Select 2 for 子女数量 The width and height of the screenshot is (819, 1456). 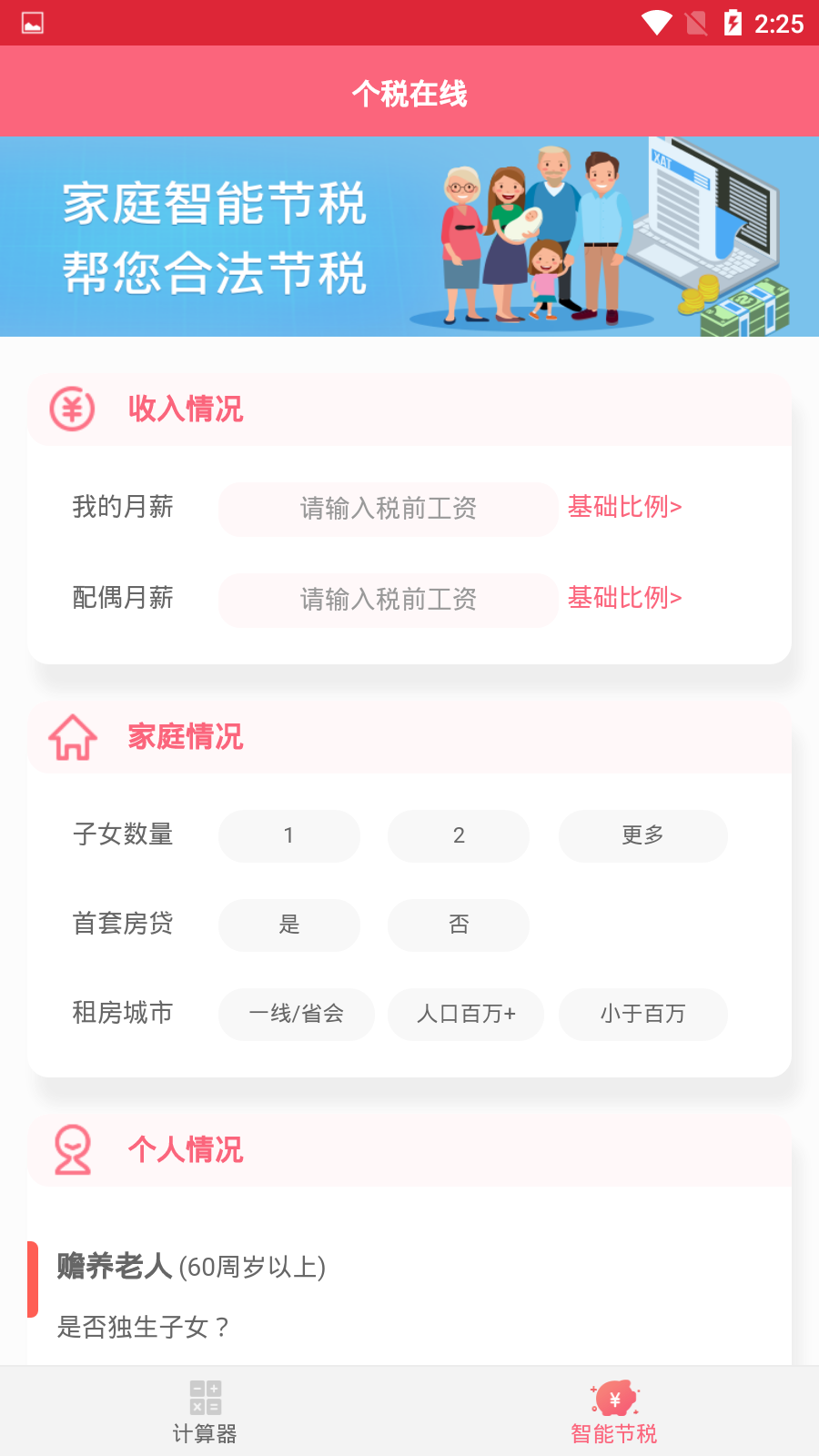coord(459,835)
